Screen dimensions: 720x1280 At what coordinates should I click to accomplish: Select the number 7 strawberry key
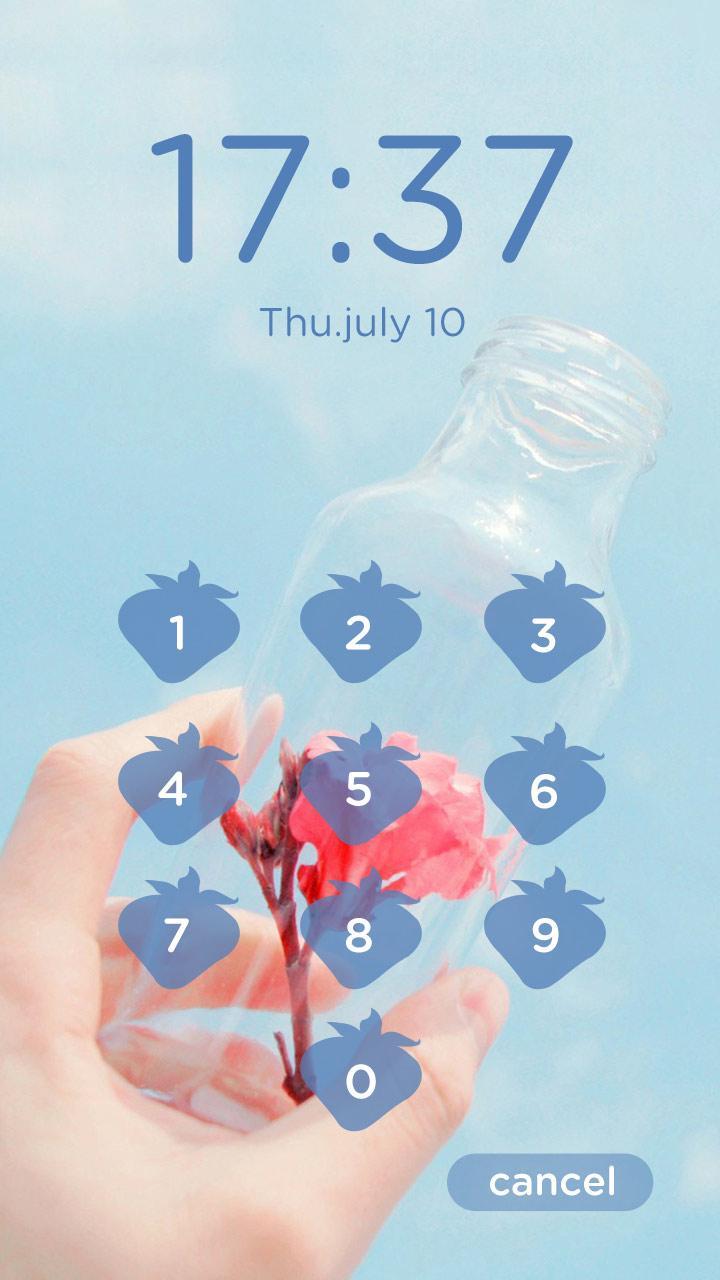click(x=177, y=935)
